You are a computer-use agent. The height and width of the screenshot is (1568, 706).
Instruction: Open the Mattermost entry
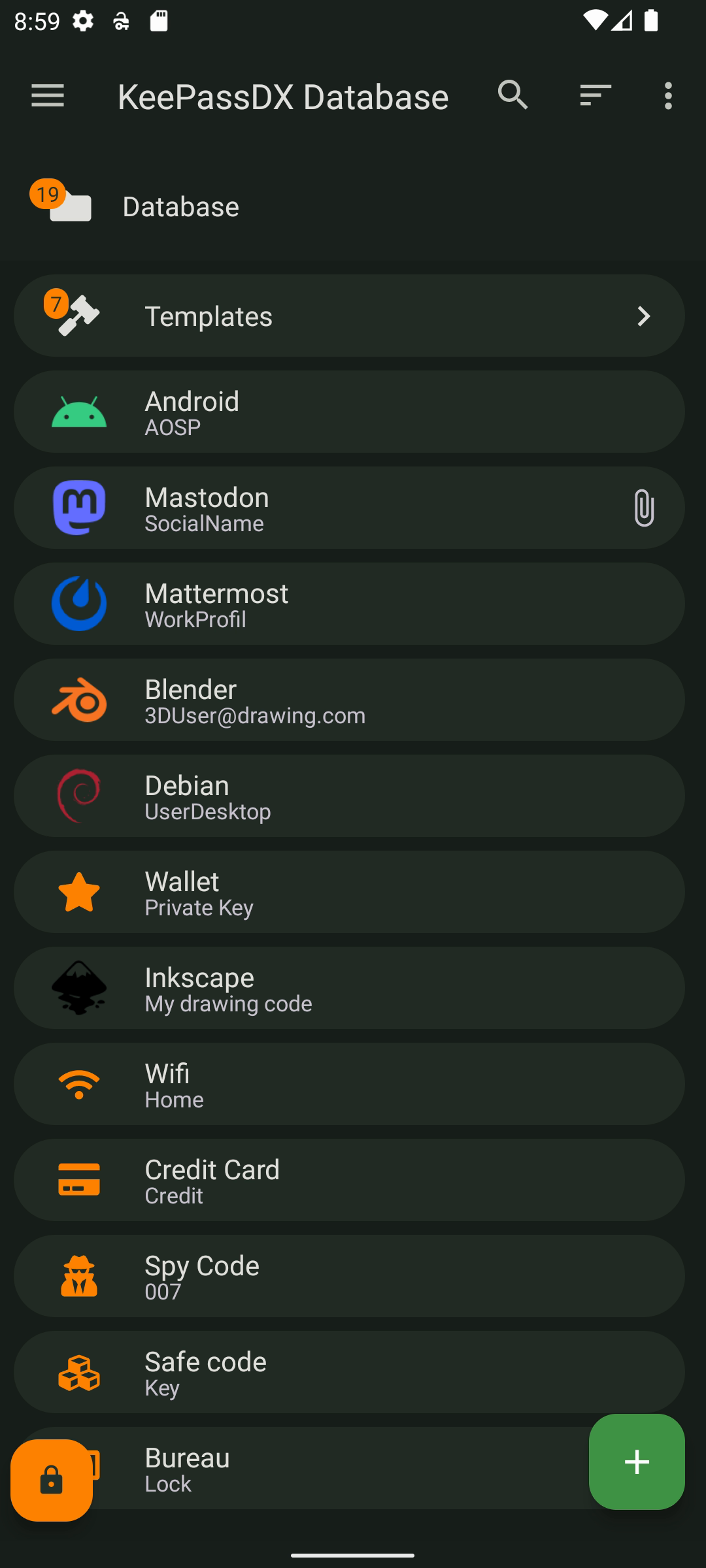pos(349,604)
